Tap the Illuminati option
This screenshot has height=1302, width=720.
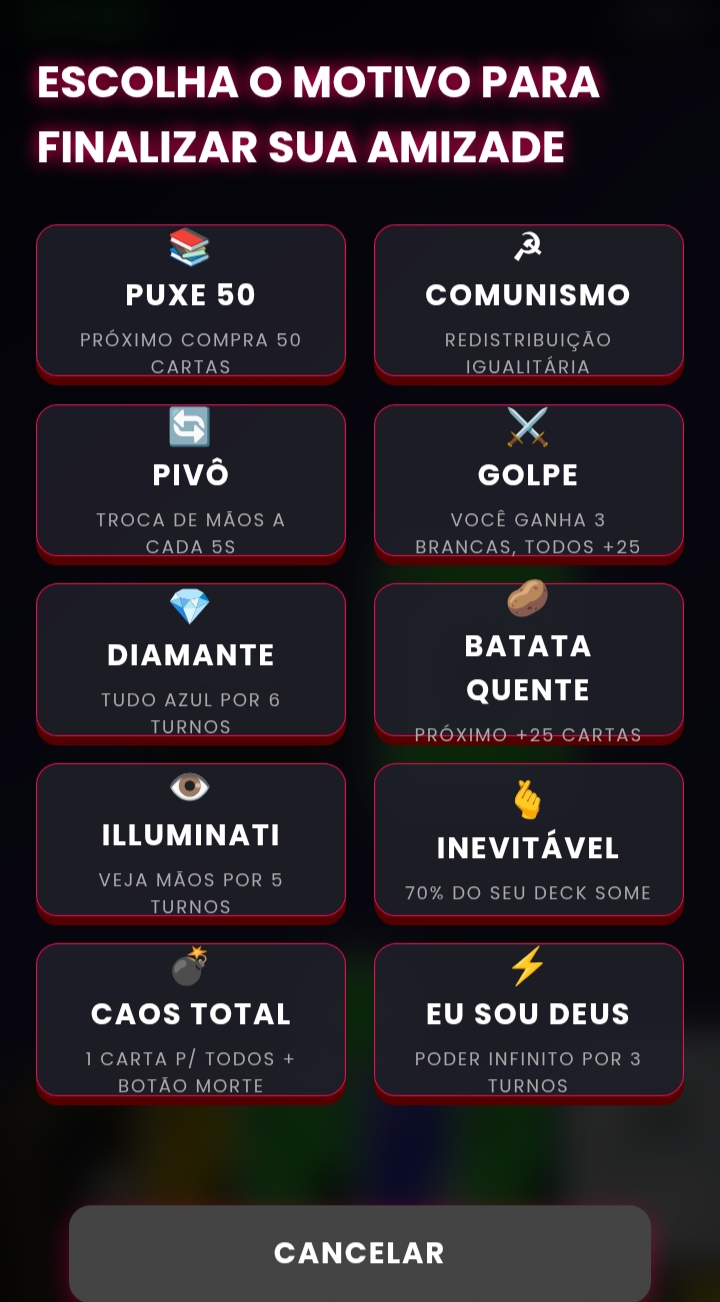click(191, 841)
